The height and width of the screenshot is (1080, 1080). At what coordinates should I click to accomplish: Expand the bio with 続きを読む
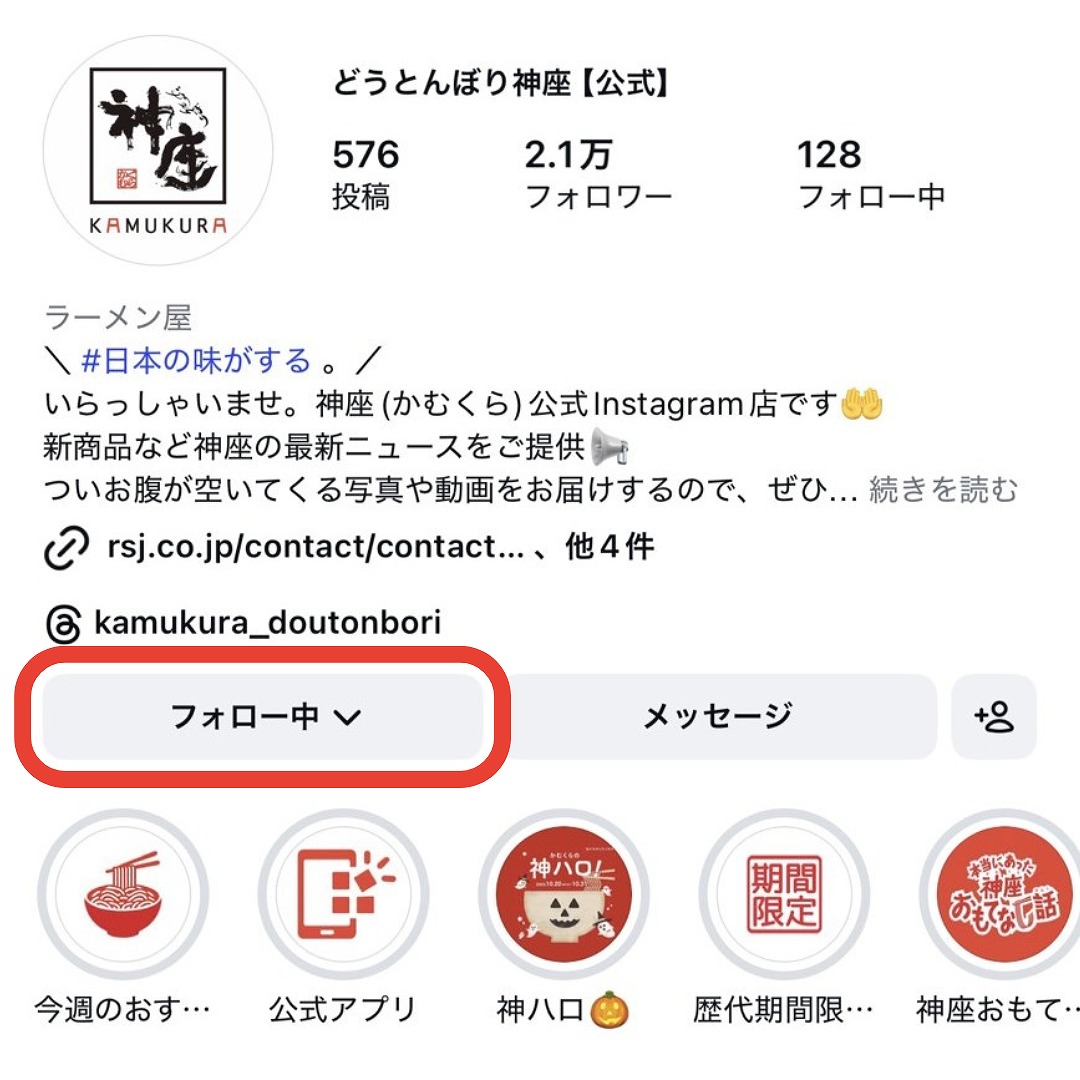(943, 490)
